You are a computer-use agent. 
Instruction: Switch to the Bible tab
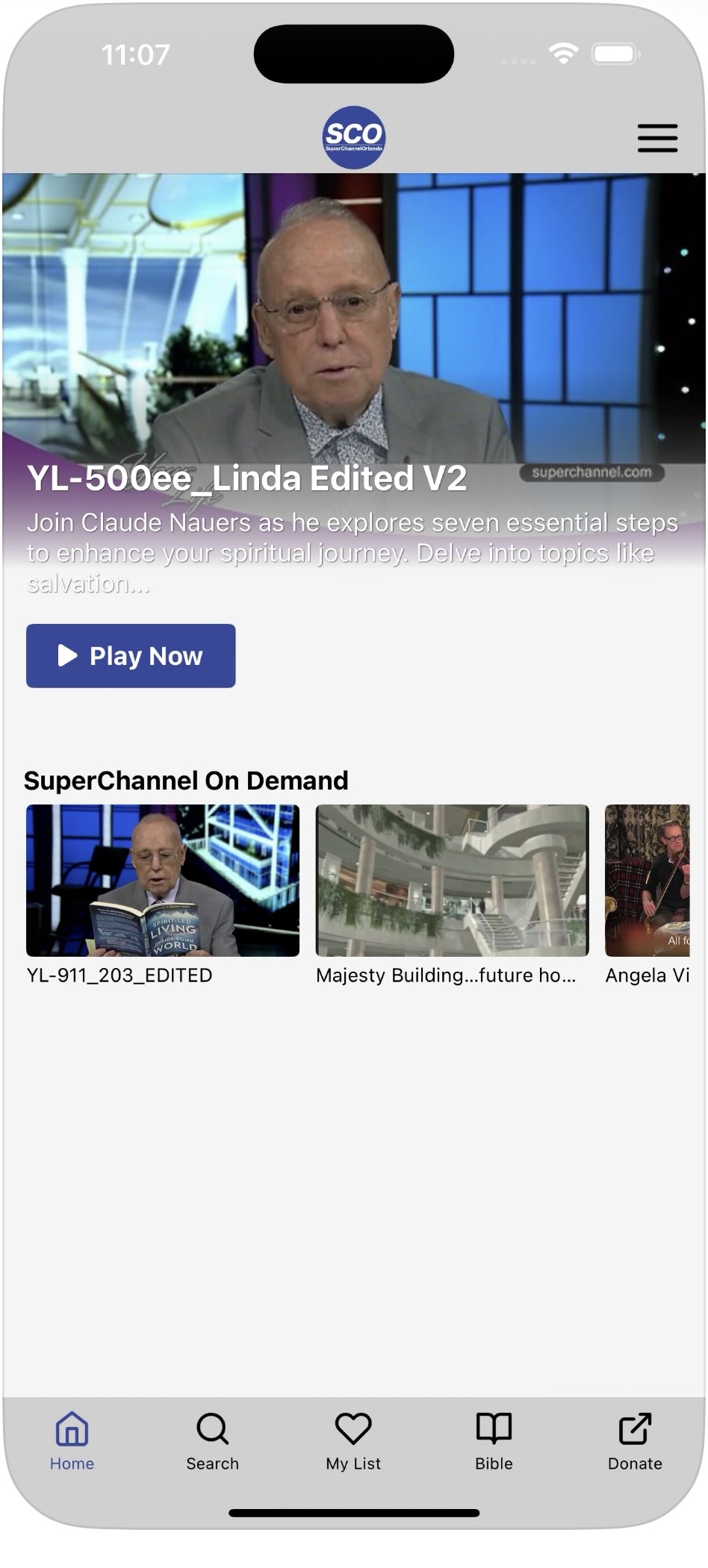tap(494, 1440)
